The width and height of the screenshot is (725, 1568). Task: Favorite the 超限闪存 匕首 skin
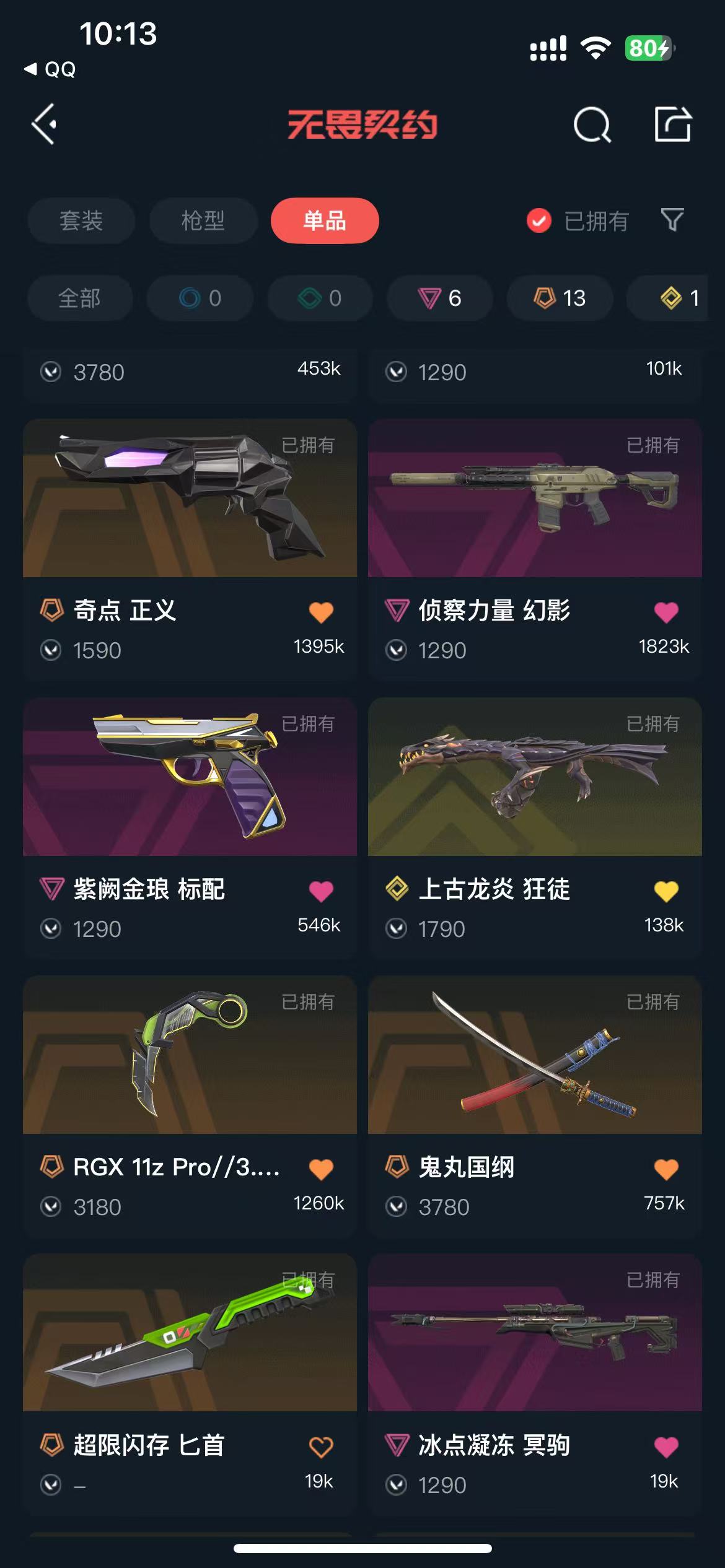(x=321, y=1447)
